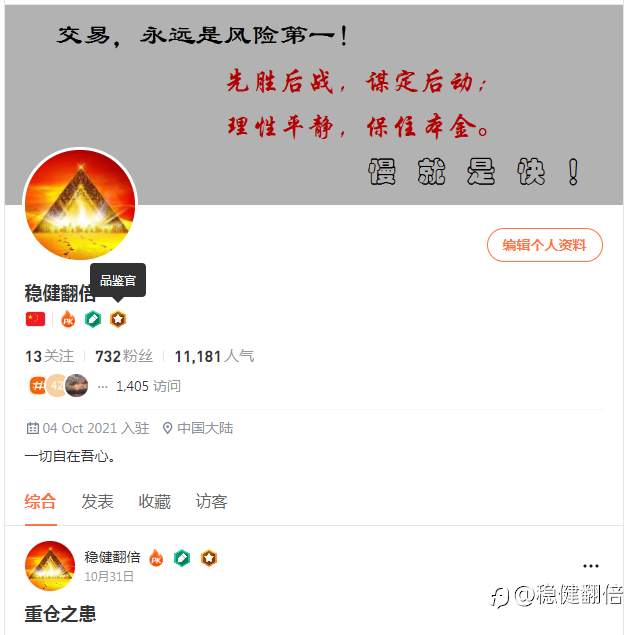Open the 1,405 访问 visitors row

click(x=148, y=386)
